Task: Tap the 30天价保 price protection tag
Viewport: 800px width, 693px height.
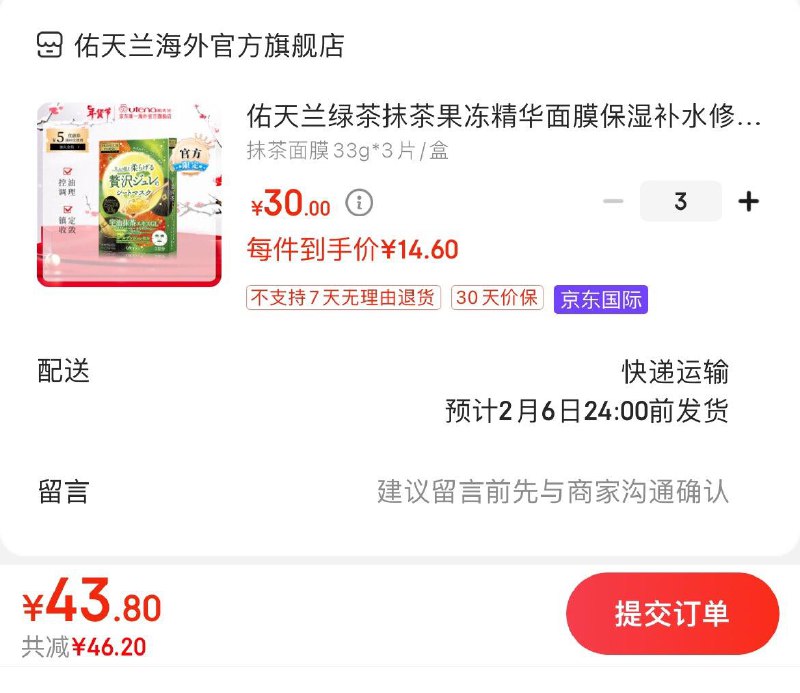Action: [496, 298]
